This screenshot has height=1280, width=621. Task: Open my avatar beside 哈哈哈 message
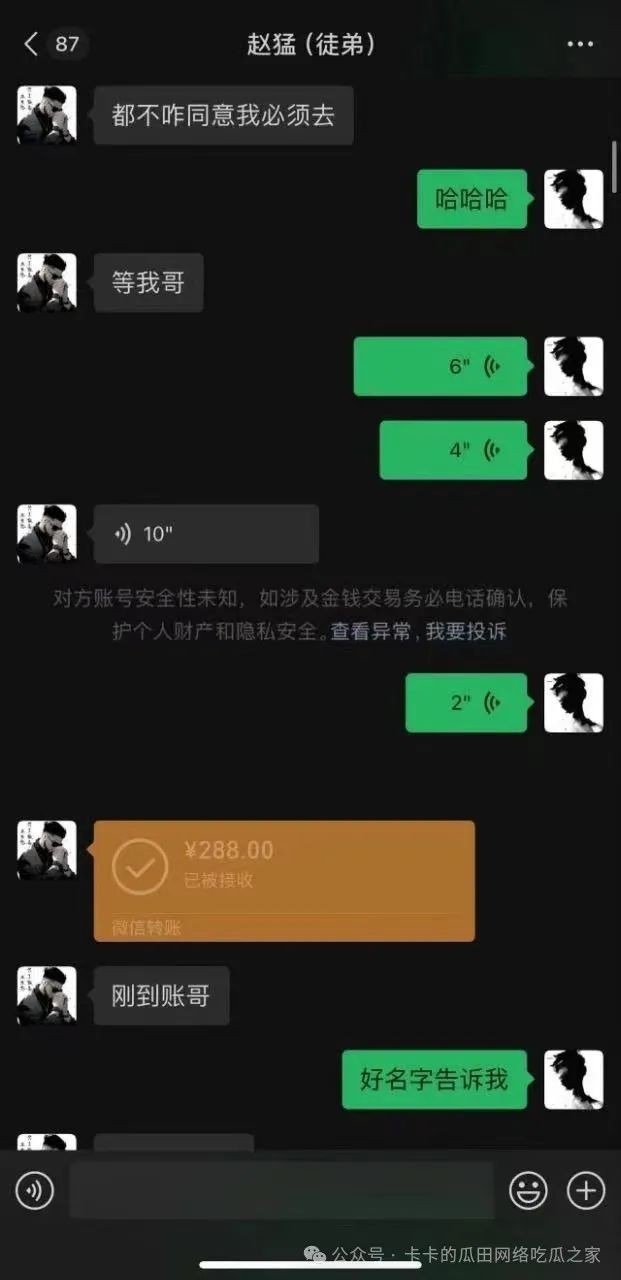coord(573,199)
